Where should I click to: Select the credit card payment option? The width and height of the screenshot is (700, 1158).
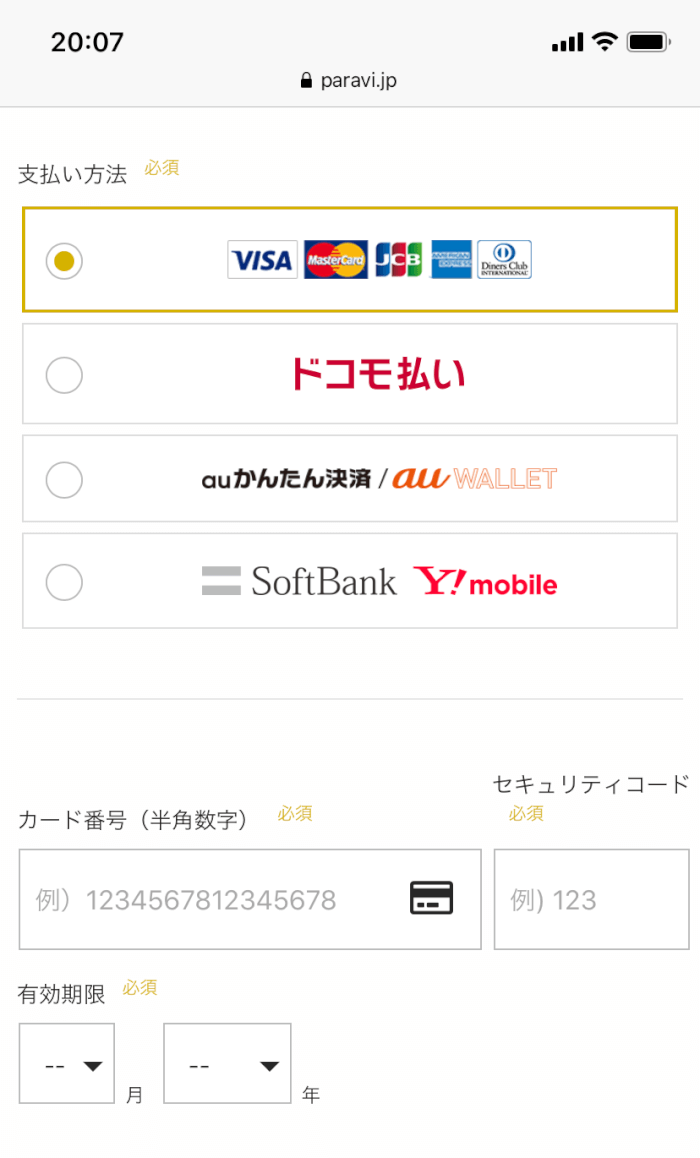click(x=64, y=261)
